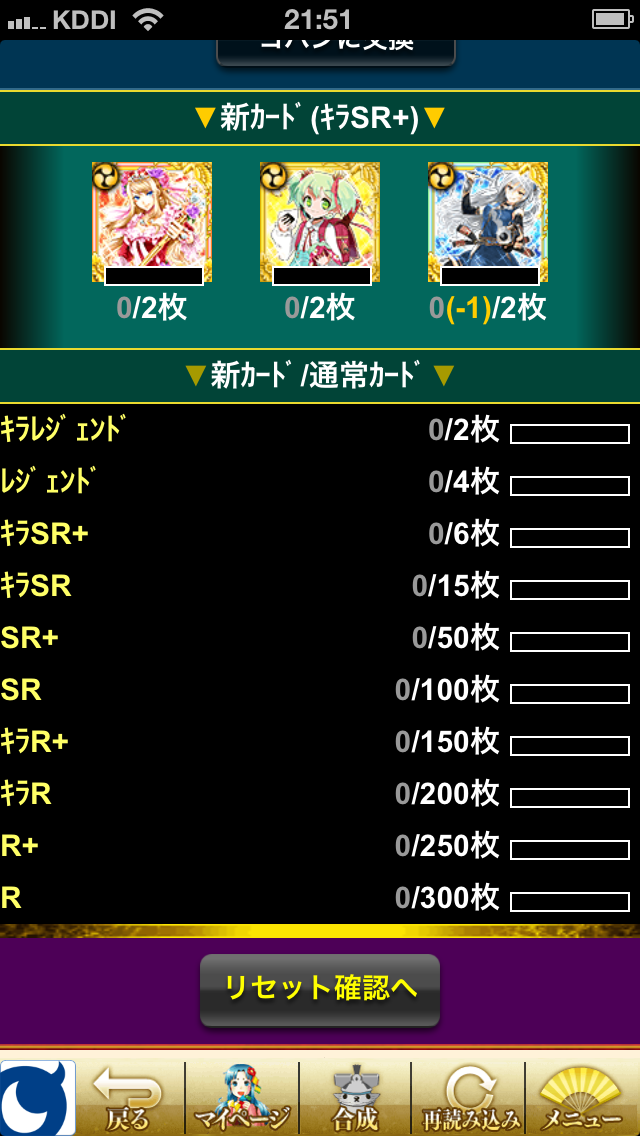Tap the blue crescent logo button
This screenshot has width=640, height=1136.
click(38, 1097)
